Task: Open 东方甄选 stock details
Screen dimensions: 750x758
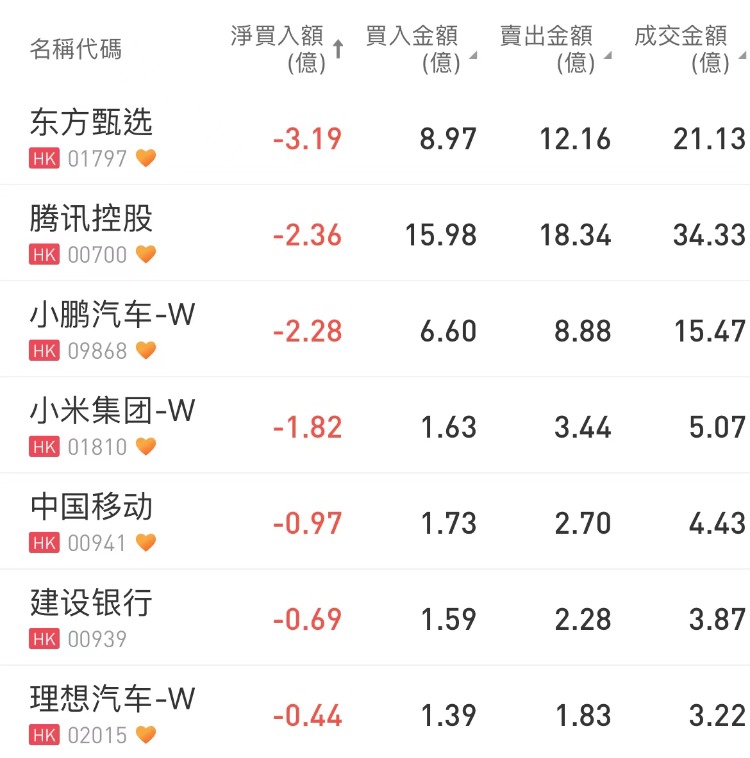Action: point(92,137)
